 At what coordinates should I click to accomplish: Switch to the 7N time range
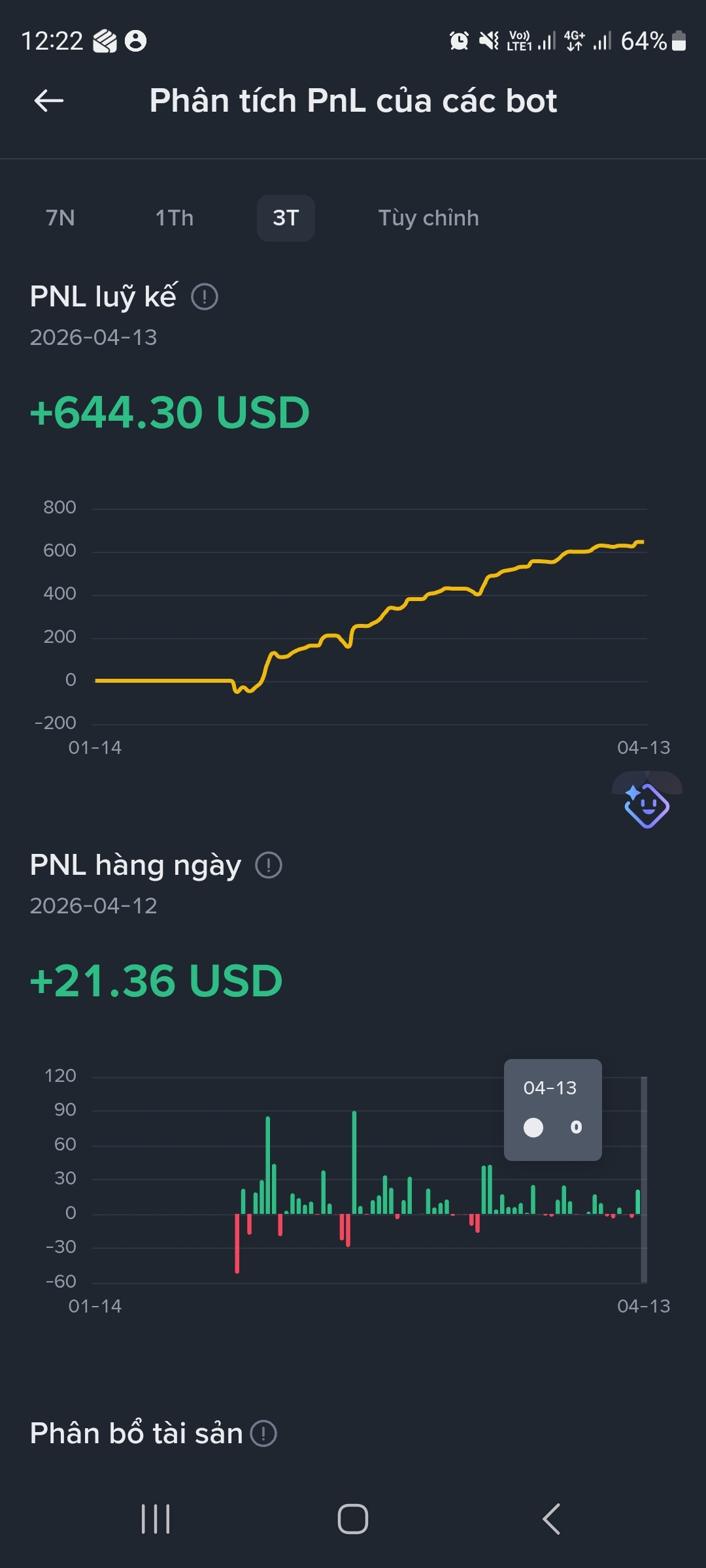click(60, 218)
